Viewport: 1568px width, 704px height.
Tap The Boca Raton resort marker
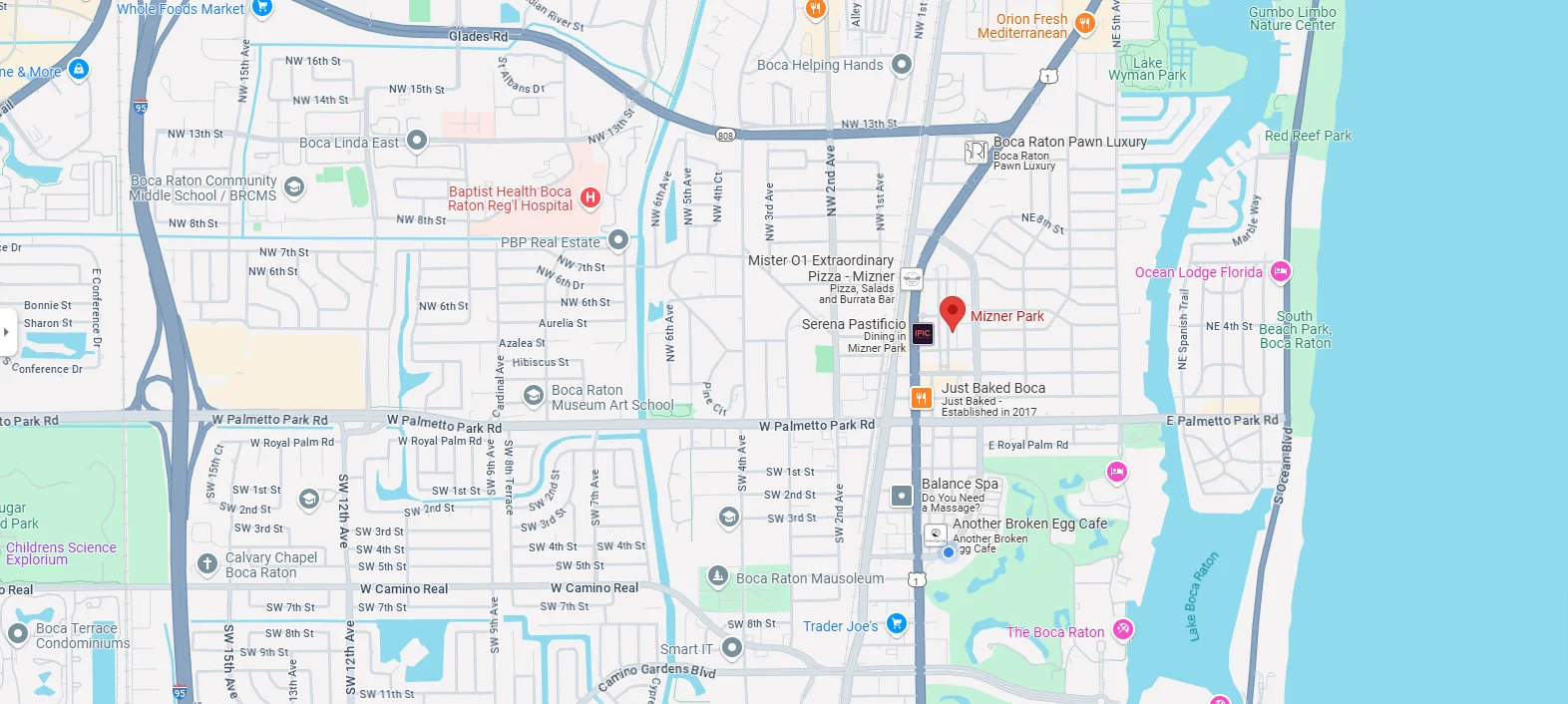coord(1123,629)
